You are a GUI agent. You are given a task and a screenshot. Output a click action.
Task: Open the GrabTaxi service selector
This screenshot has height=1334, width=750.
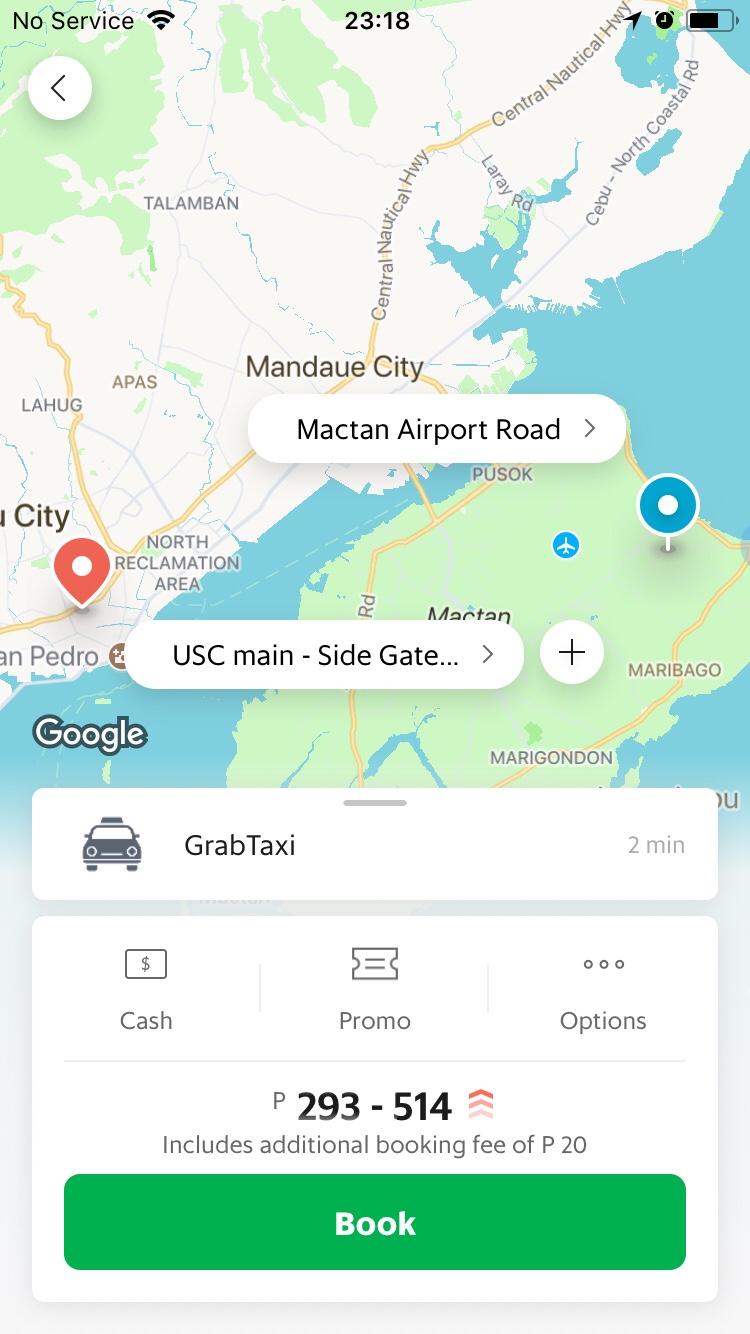coord(374,846)
